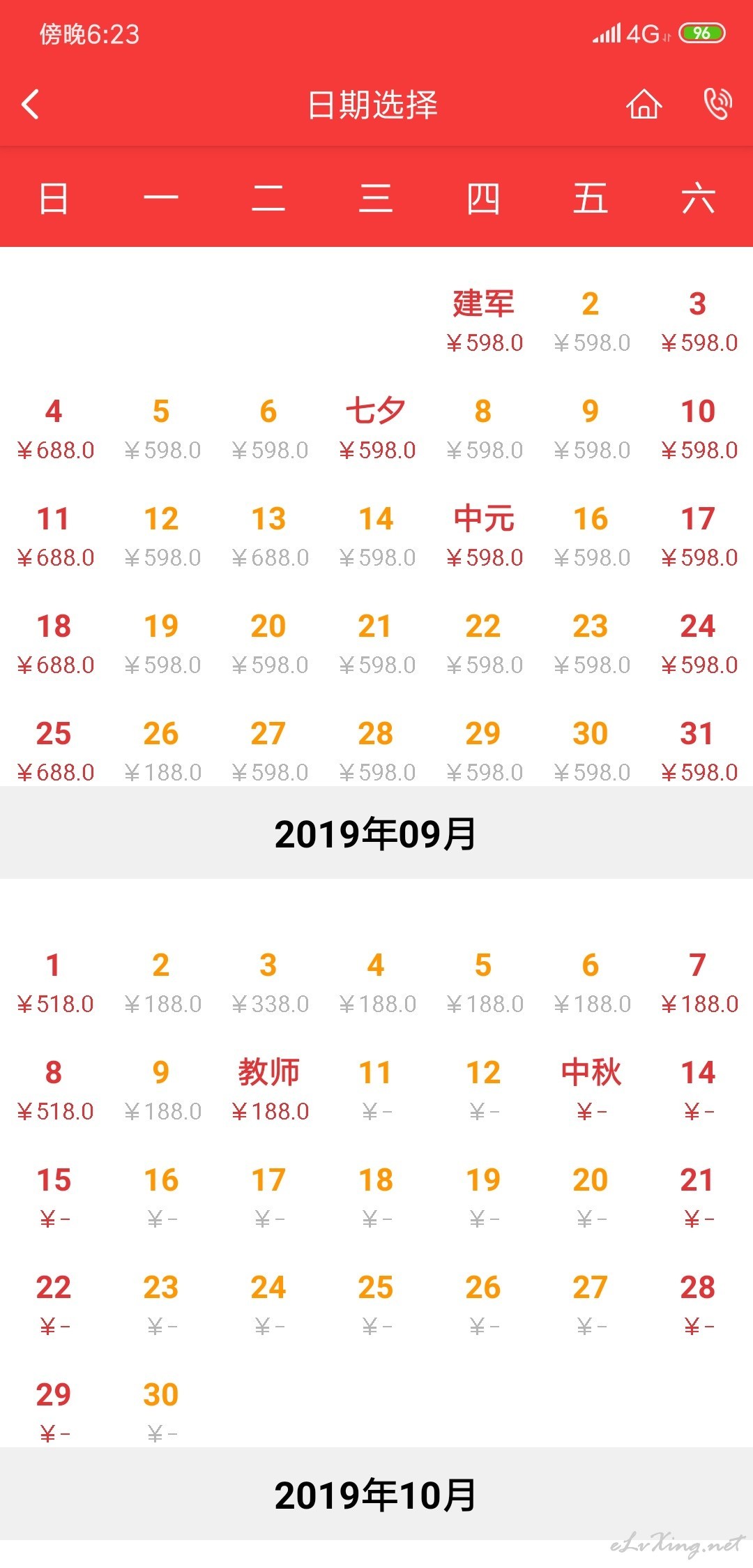Choose August 13 priced ¥688.0
Screen dimensions: 753x1568
(x=269, y=536)
